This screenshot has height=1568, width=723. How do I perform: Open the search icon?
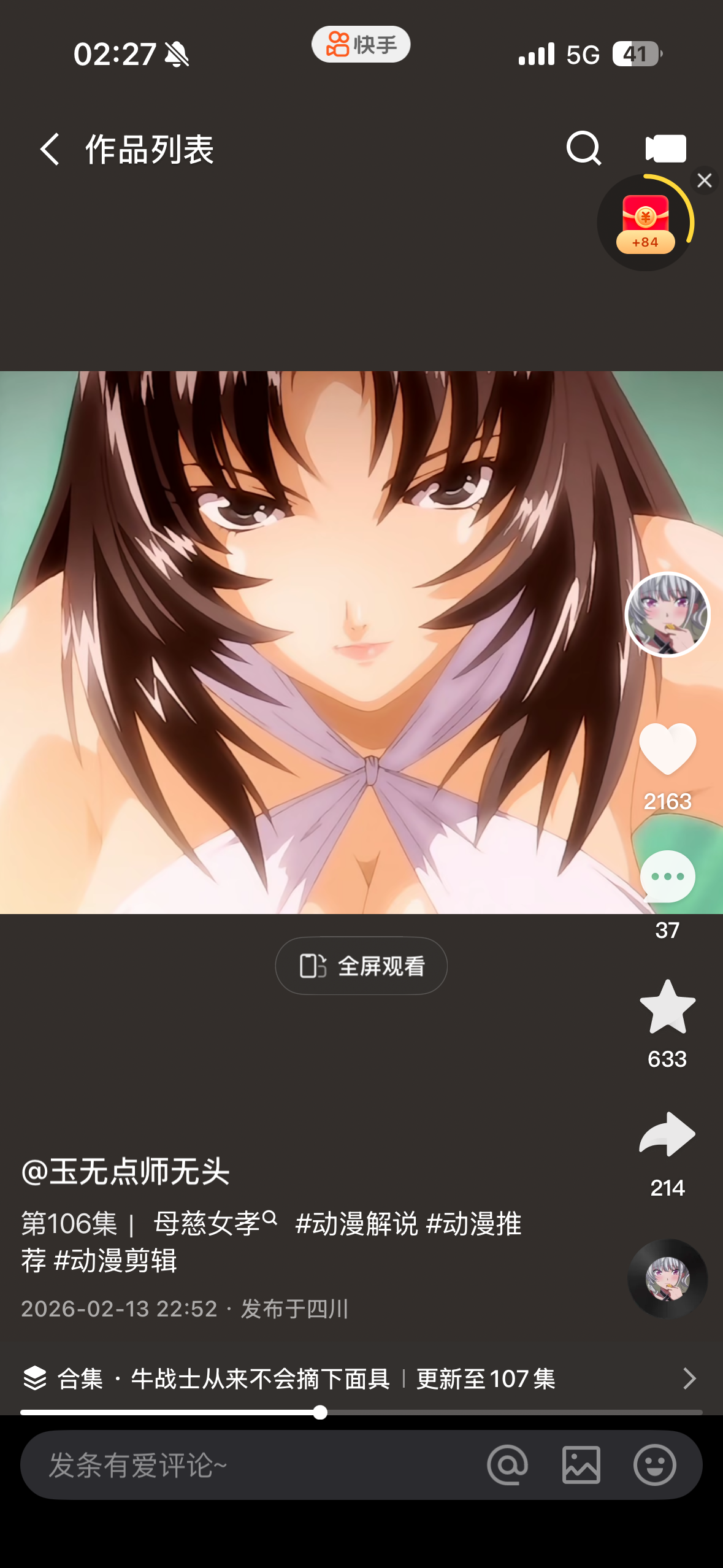(583, 148)
